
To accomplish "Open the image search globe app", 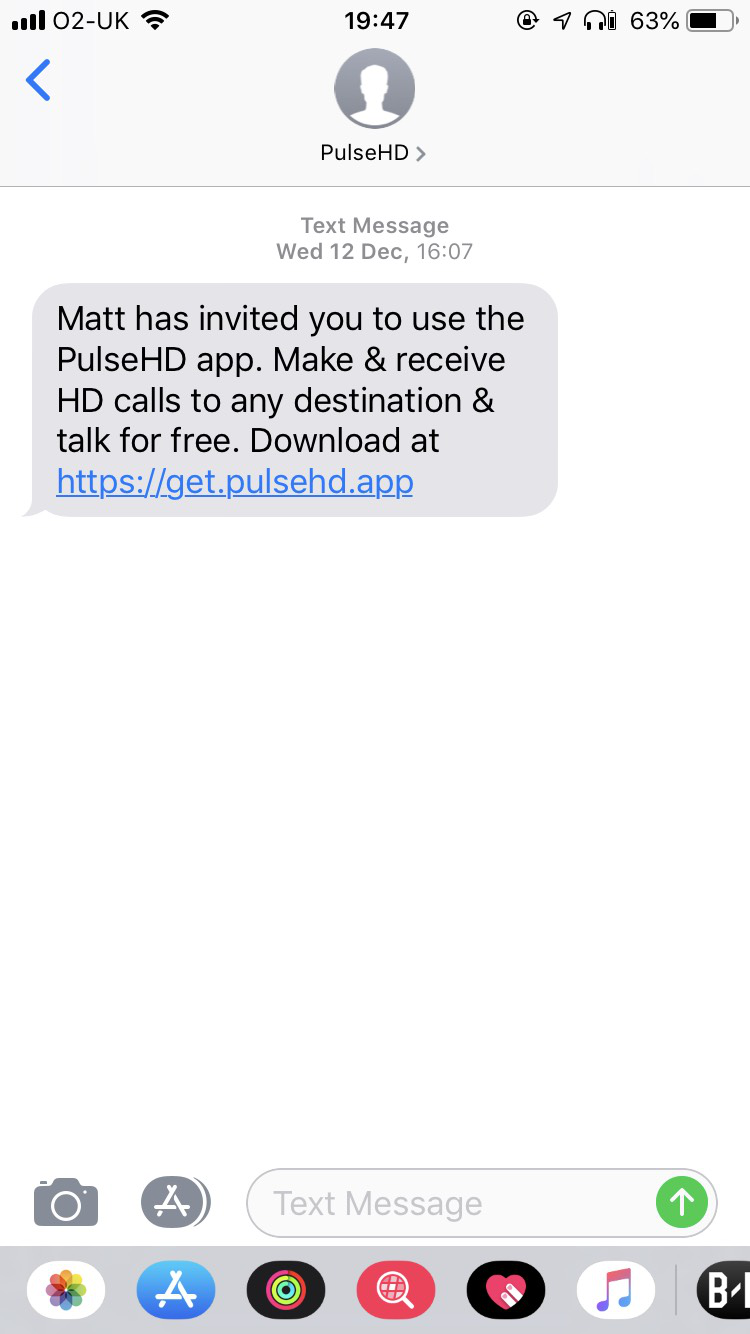I will 396,1291.
